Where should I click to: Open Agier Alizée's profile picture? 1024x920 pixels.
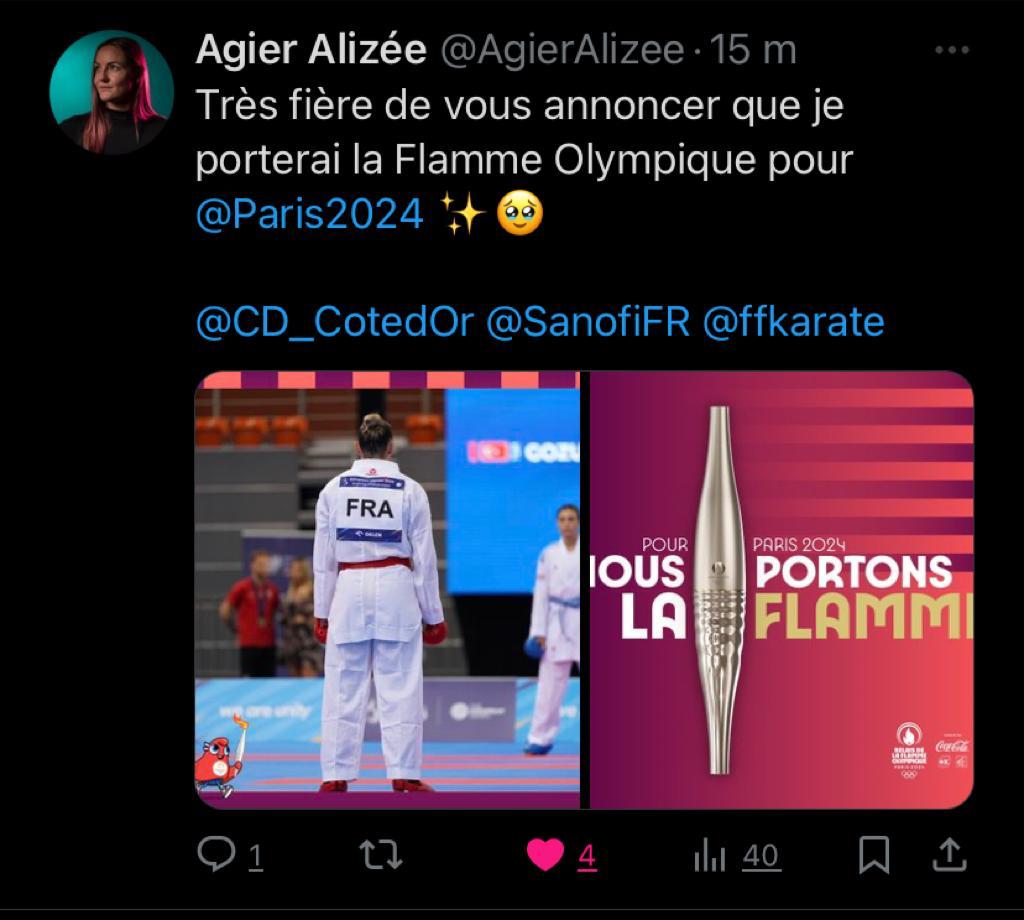(x=112, y=92)
